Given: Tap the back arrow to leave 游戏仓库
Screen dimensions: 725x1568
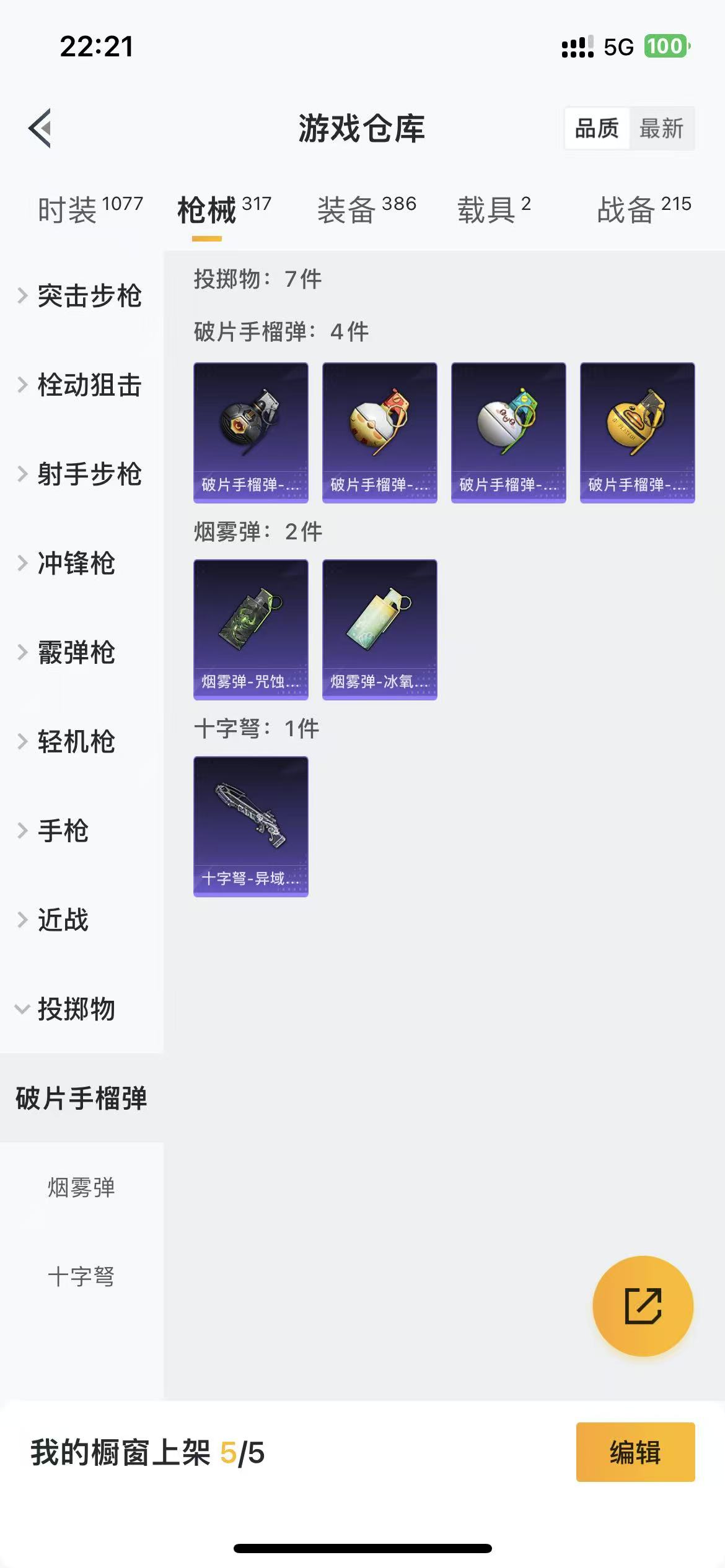Looking at the screenshot, I should pyautogui.click(x=40, y=127).
